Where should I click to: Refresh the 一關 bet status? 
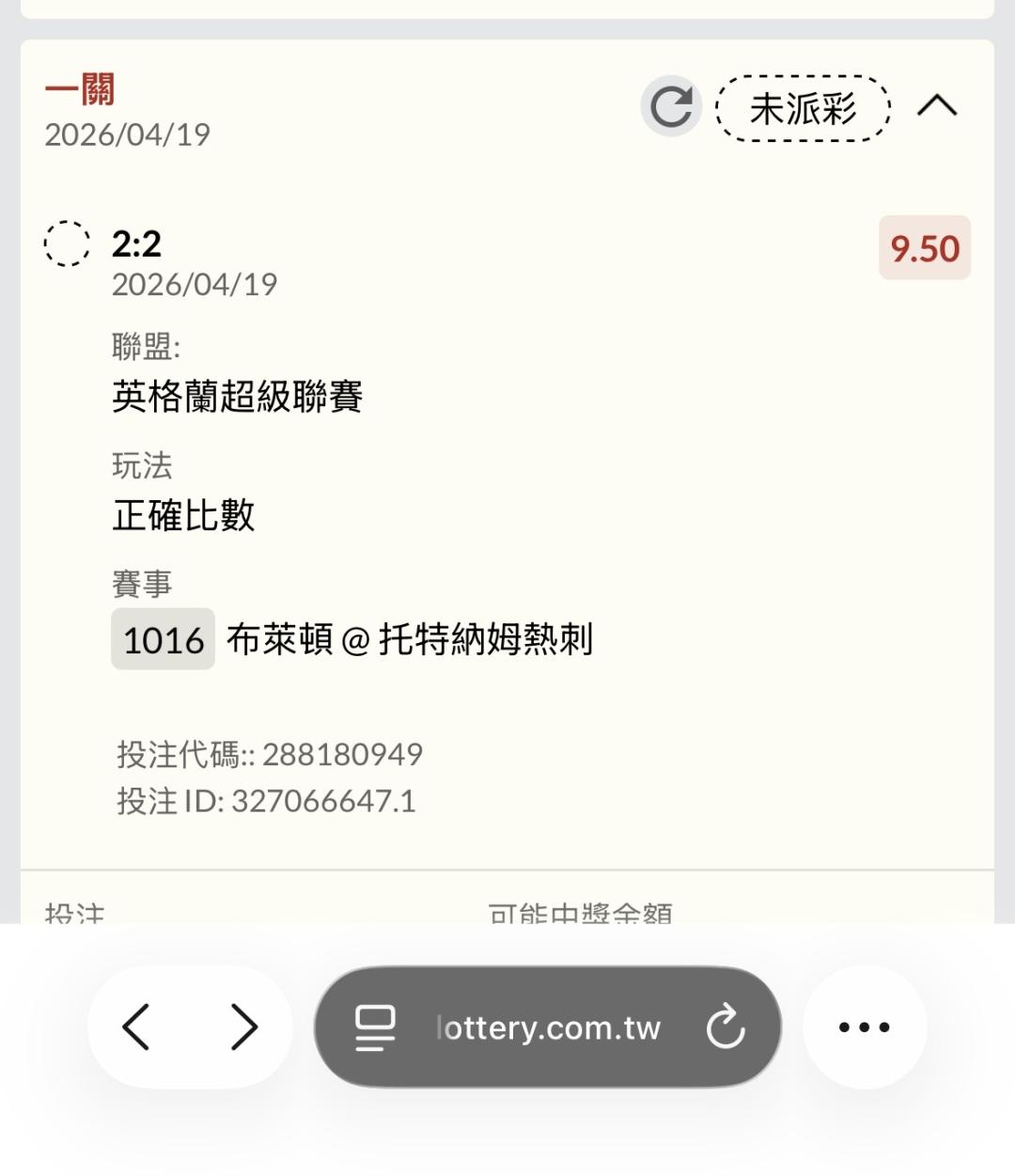point(671,106)
